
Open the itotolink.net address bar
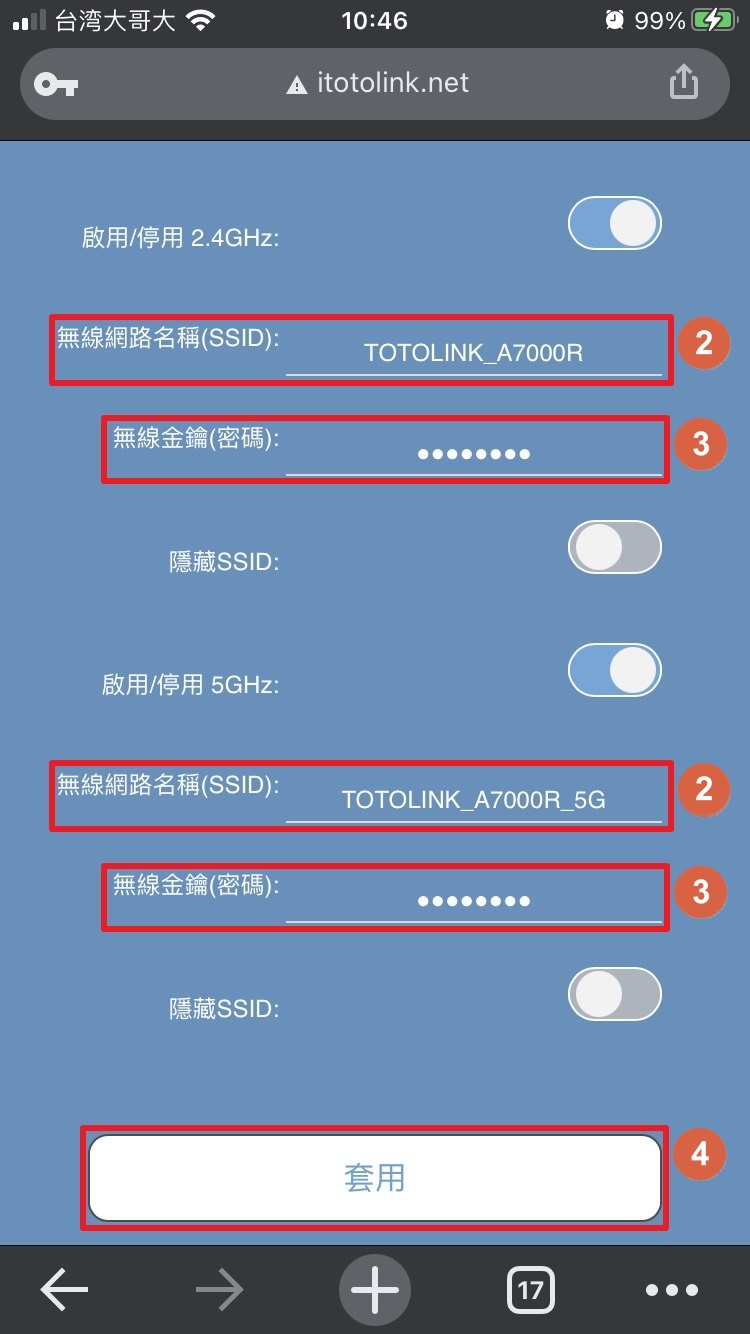point(378,83)
